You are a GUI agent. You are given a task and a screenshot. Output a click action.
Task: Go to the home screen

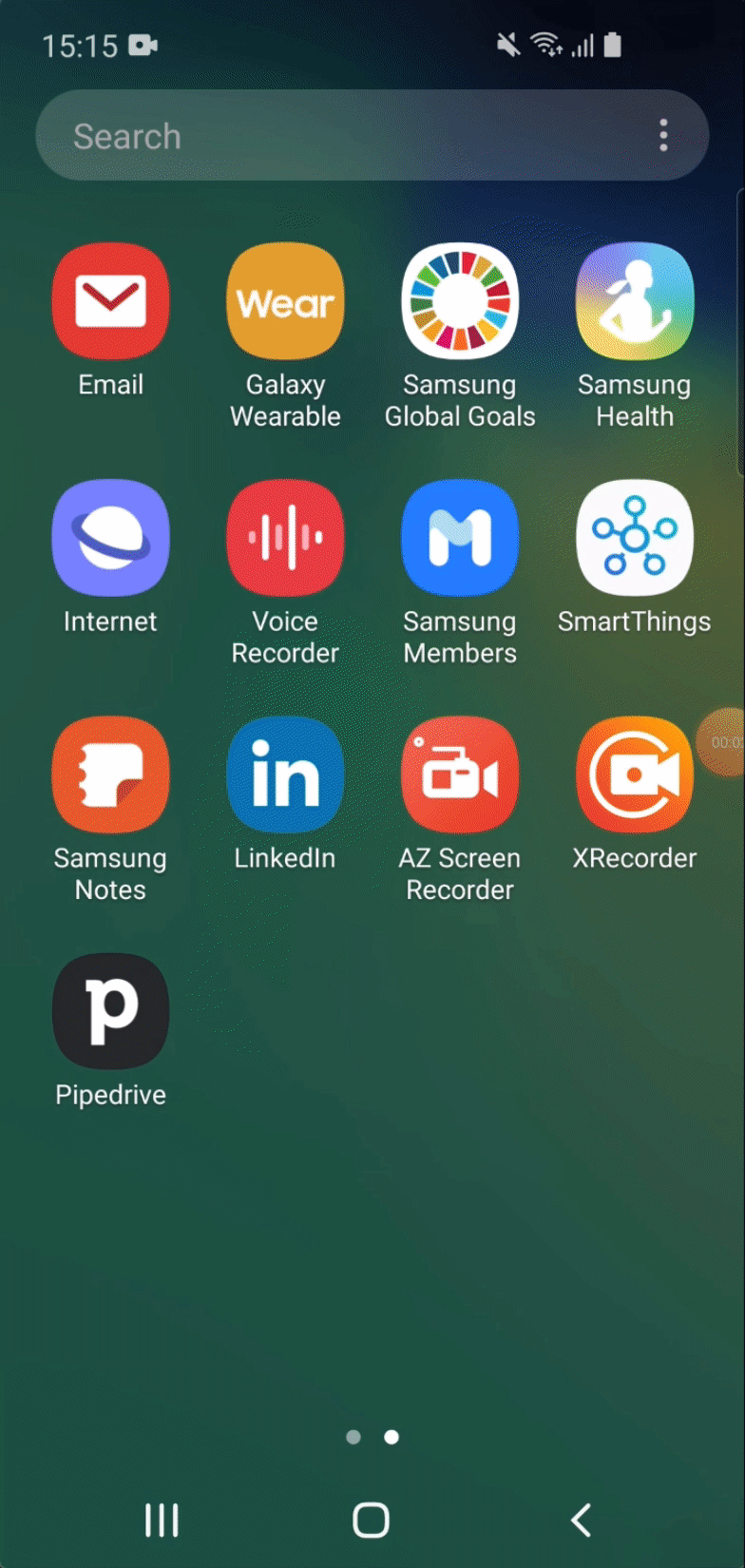click(371, 1520)
